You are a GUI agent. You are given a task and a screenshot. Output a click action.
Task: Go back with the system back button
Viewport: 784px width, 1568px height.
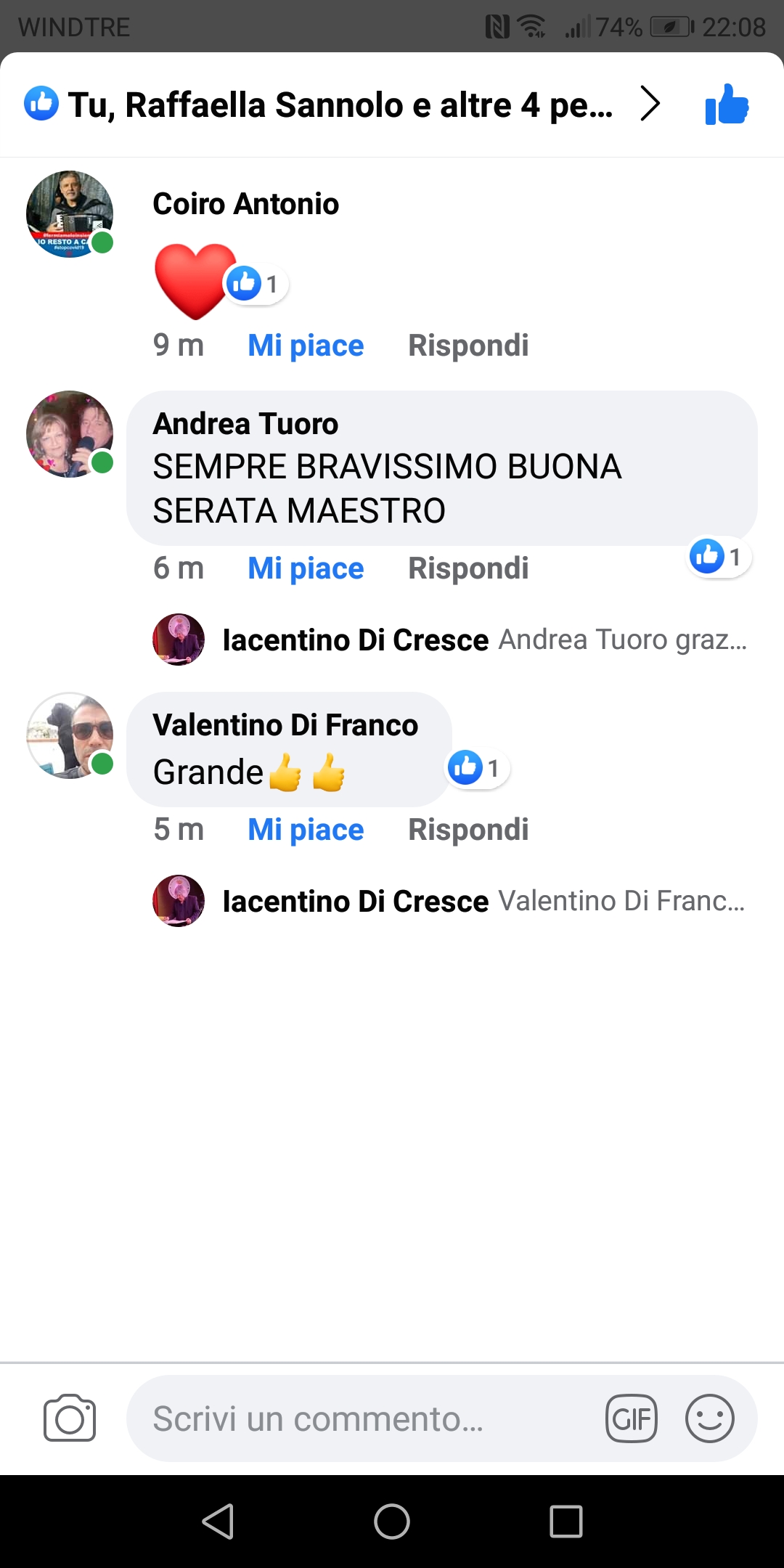pyautogui.click(x=218, y=1522)
